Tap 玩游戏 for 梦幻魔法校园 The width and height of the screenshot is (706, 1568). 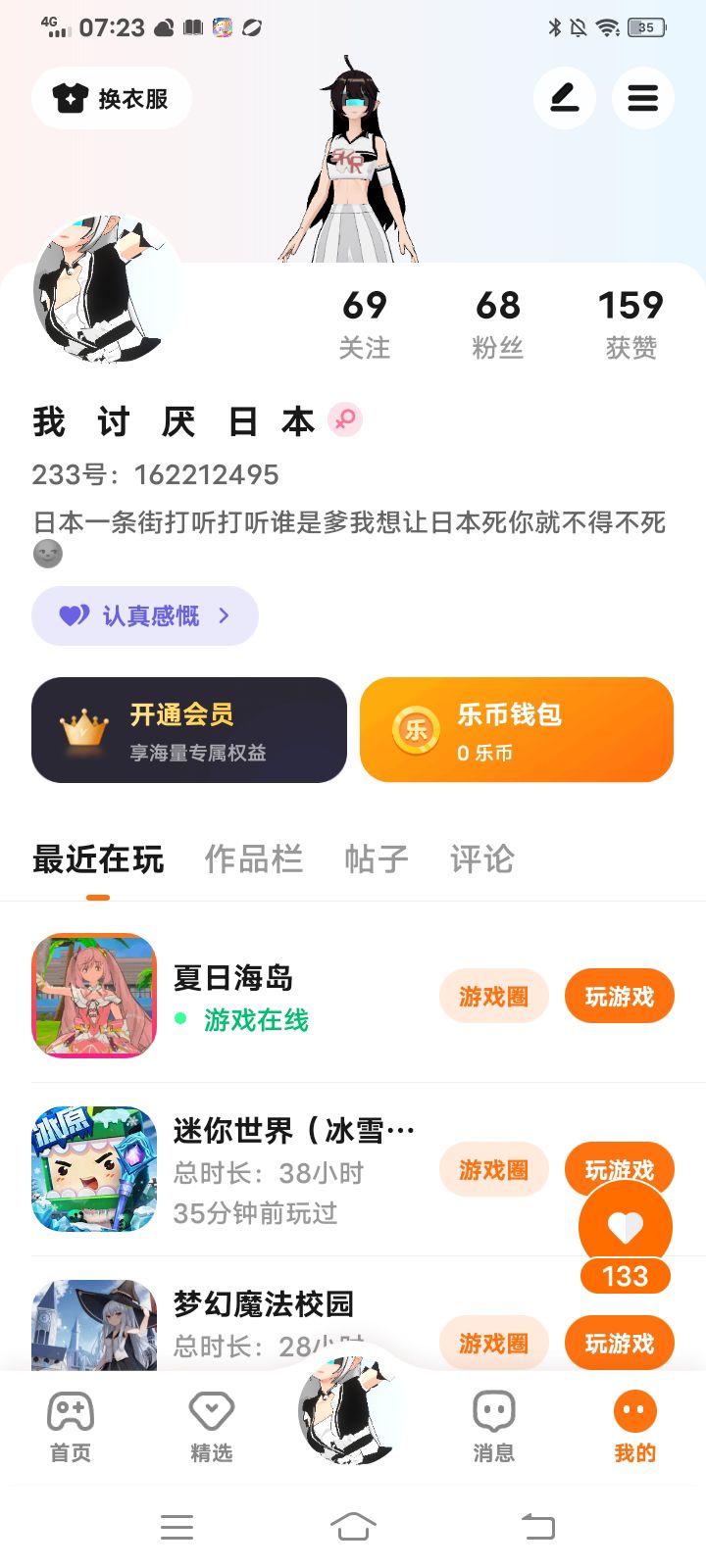[x=619, y=1343]
